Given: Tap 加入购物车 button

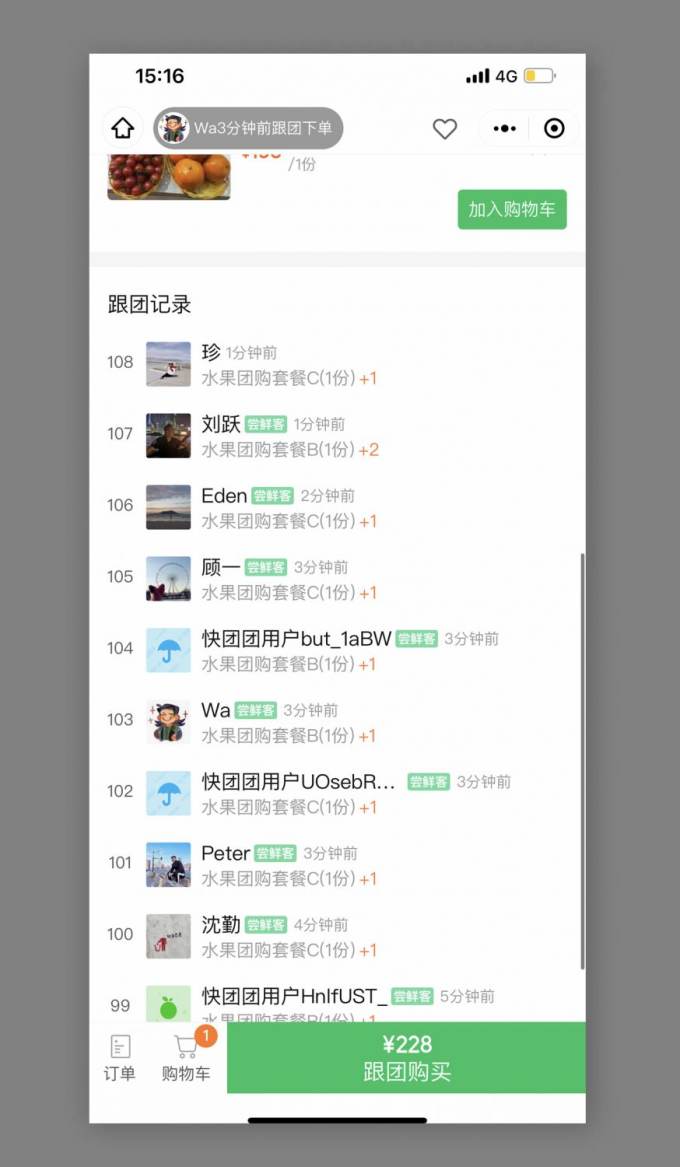Looking at the screenshot, I should click(512, 209).
